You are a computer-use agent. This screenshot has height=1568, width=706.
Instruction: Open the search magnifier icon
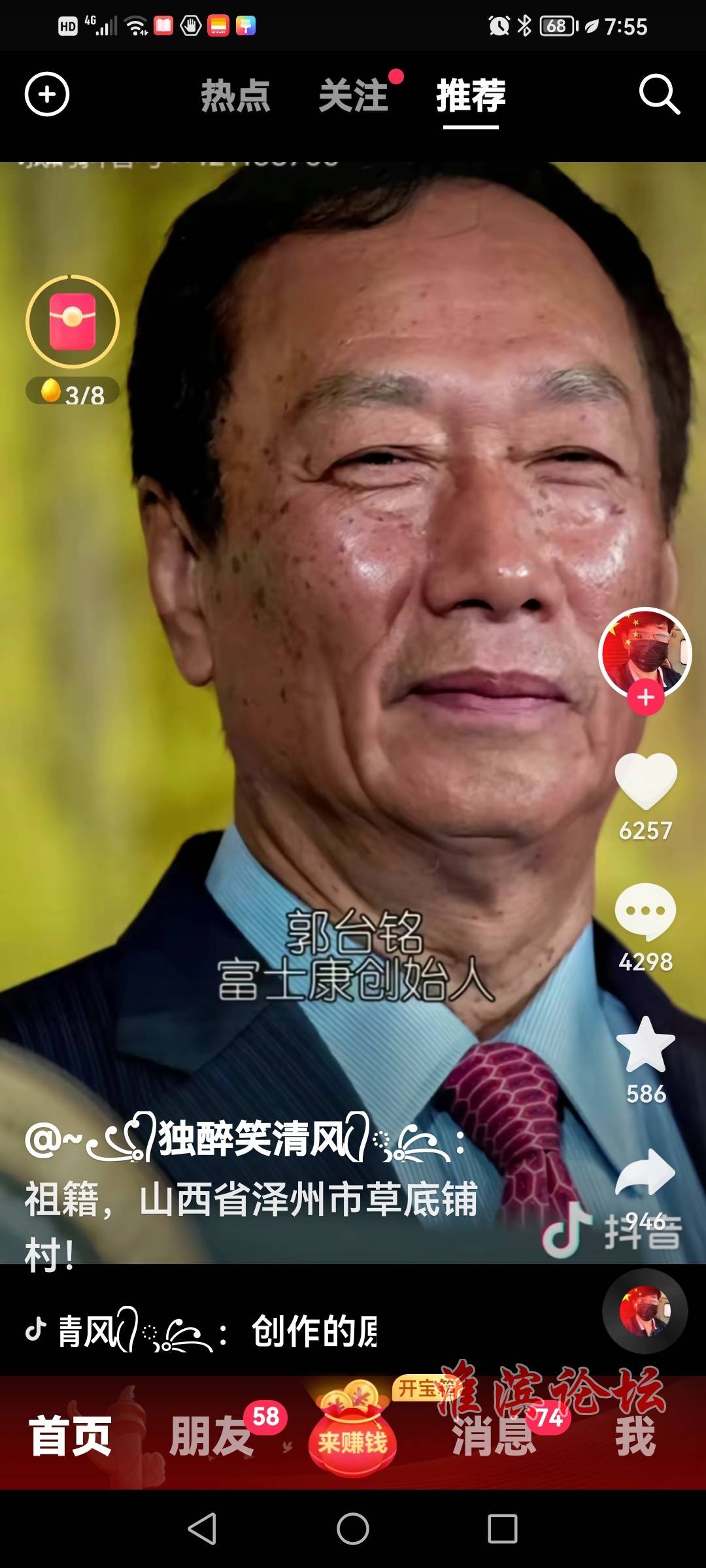pos(659,95)
